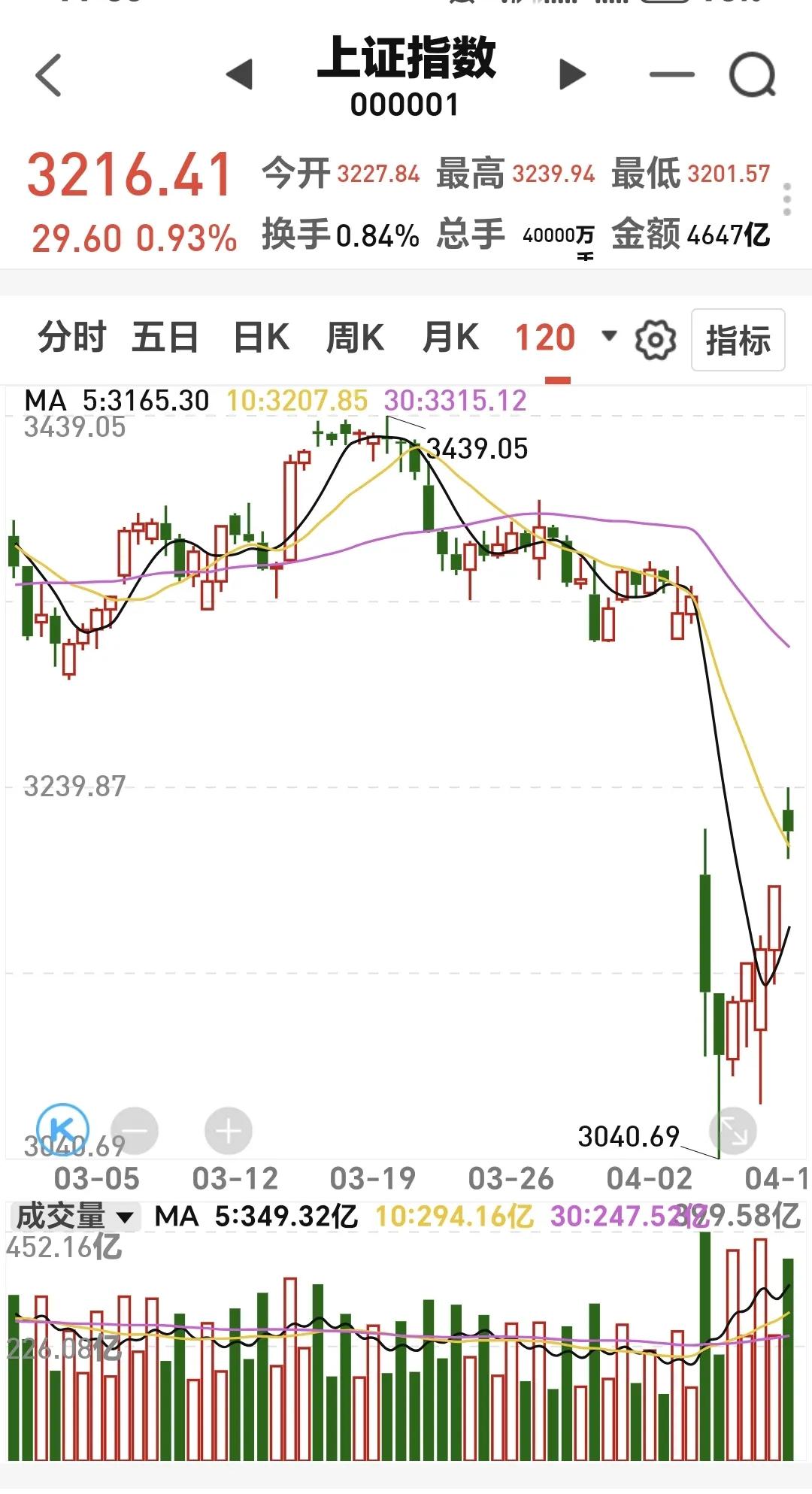812x1494 pixels.
Task: Tap the minus icon beside search
Action: pos(671,74)
